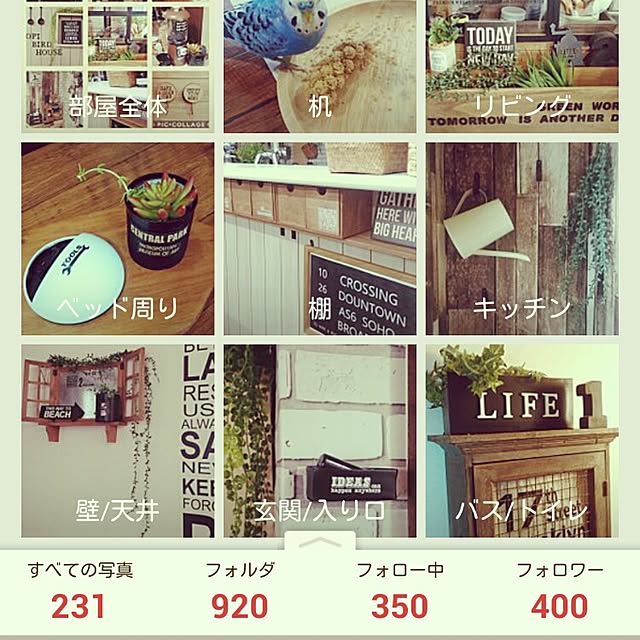Open the フォロー中 list
The height and width of the screenshot is (640, 640).
click(x=400, y=592)
